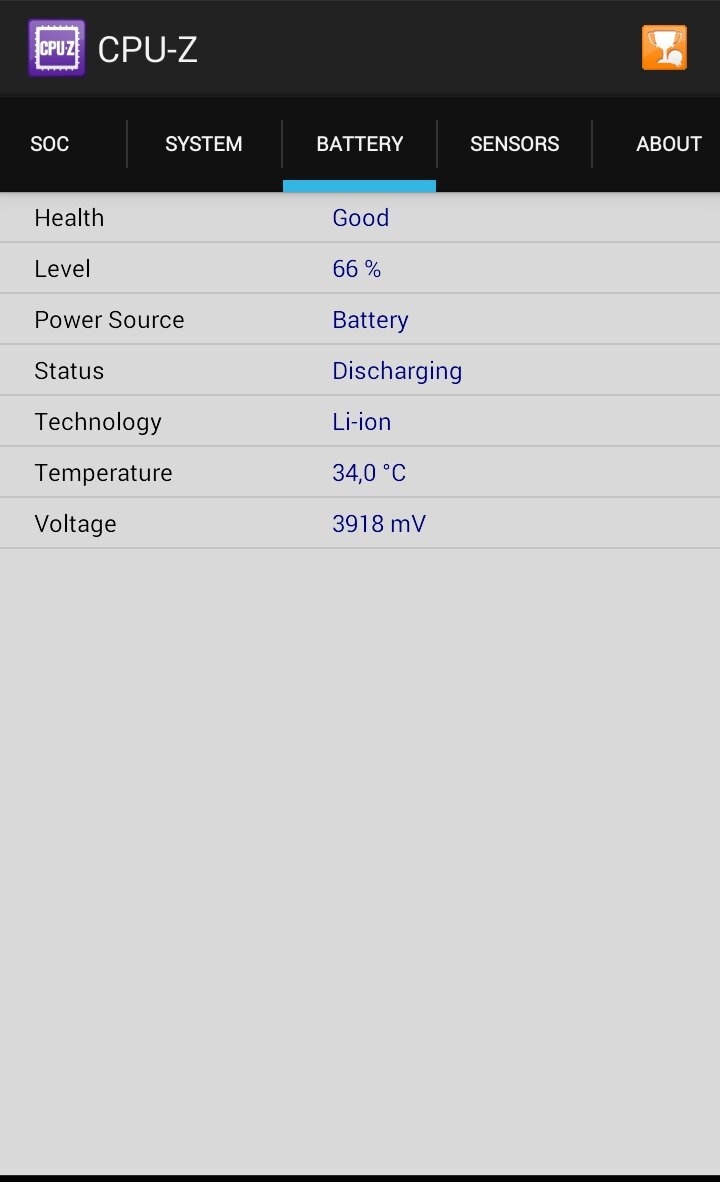Switch to the SOC tab
The width and height of the screenshot is (720, 1182).
pyautogui.click(x=50, y=144)
